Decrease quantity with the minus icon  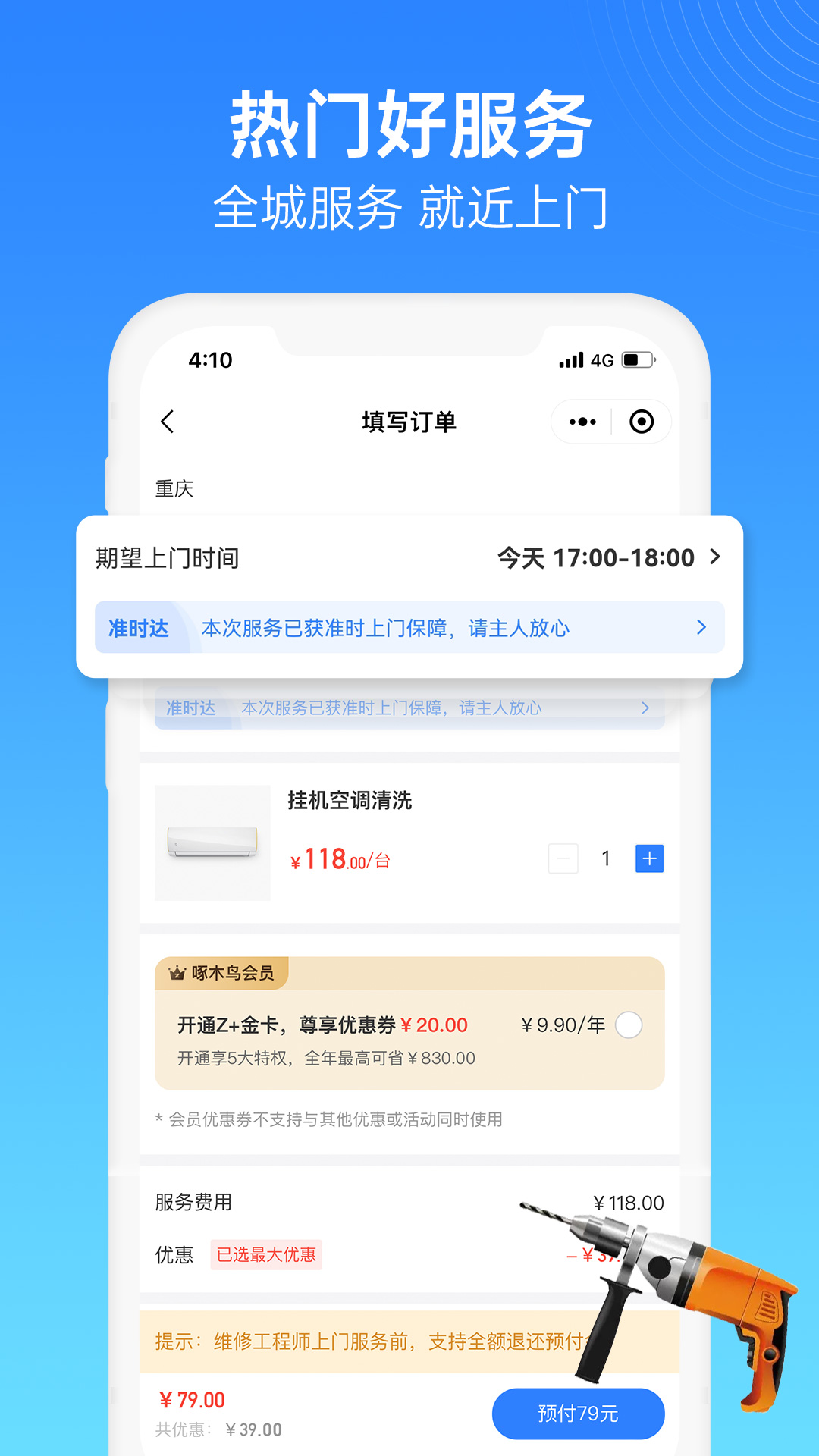point(562,858)
